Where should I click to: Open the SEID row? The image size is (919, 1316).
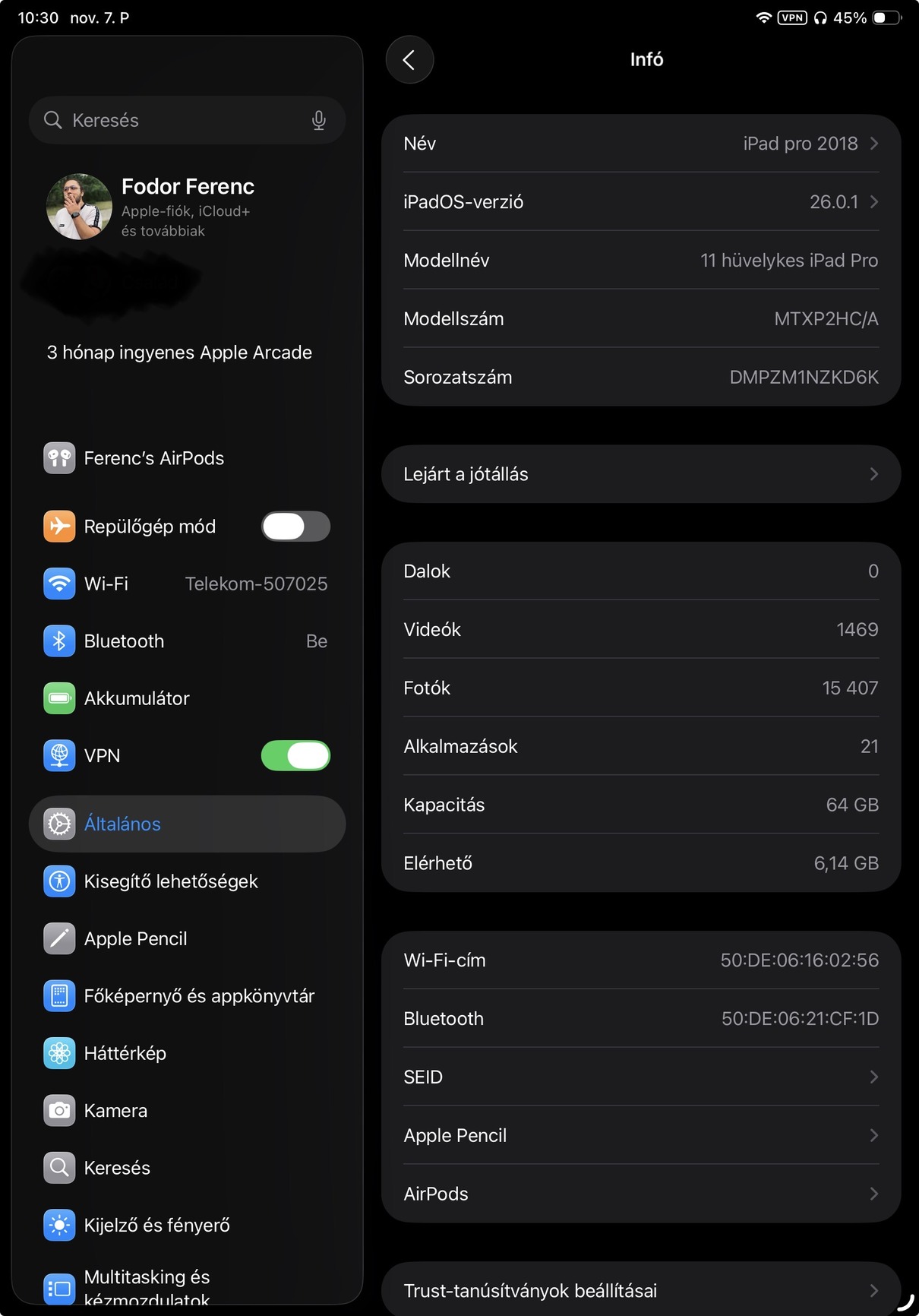coord(640,1077)
